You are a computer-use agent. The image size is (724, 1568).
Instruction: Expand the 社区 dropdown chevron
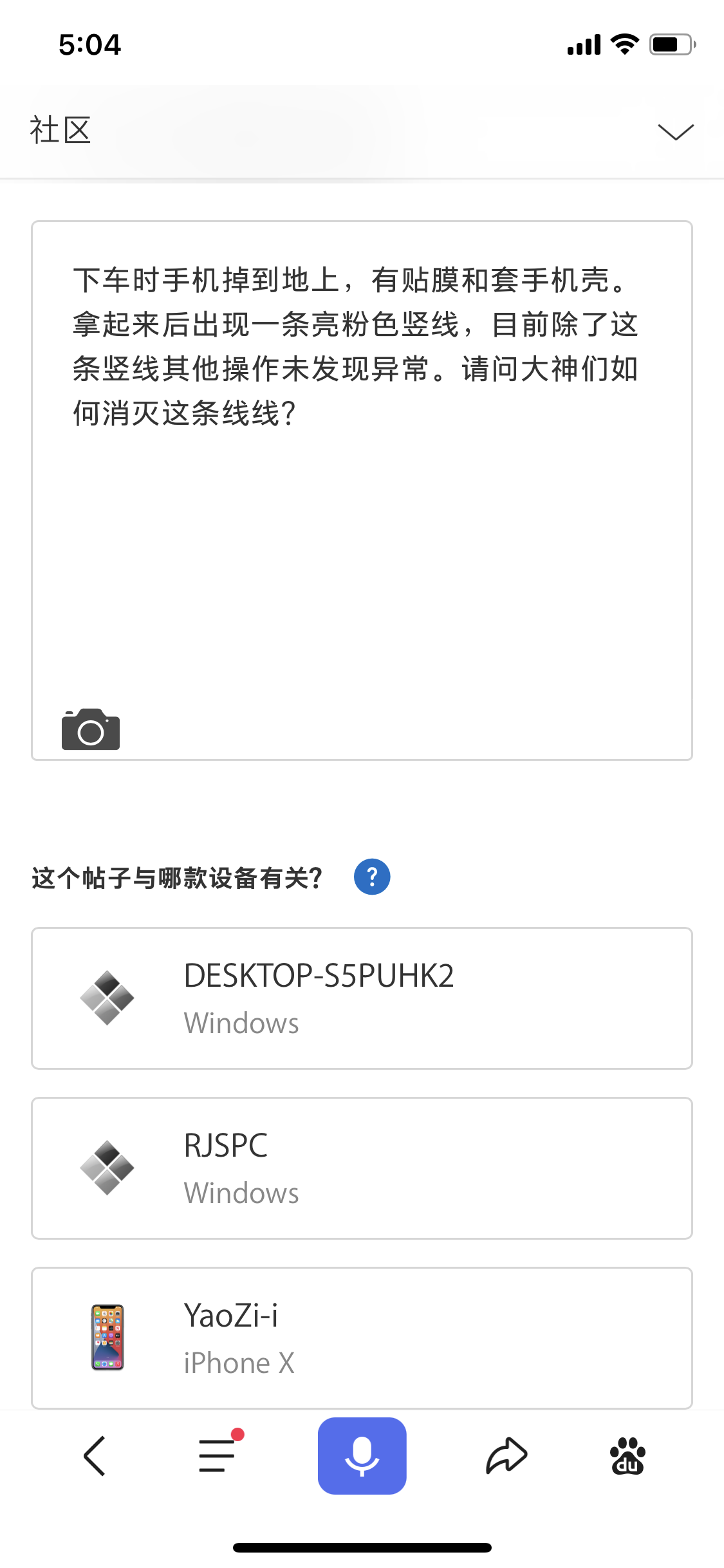tap(675, 131)
